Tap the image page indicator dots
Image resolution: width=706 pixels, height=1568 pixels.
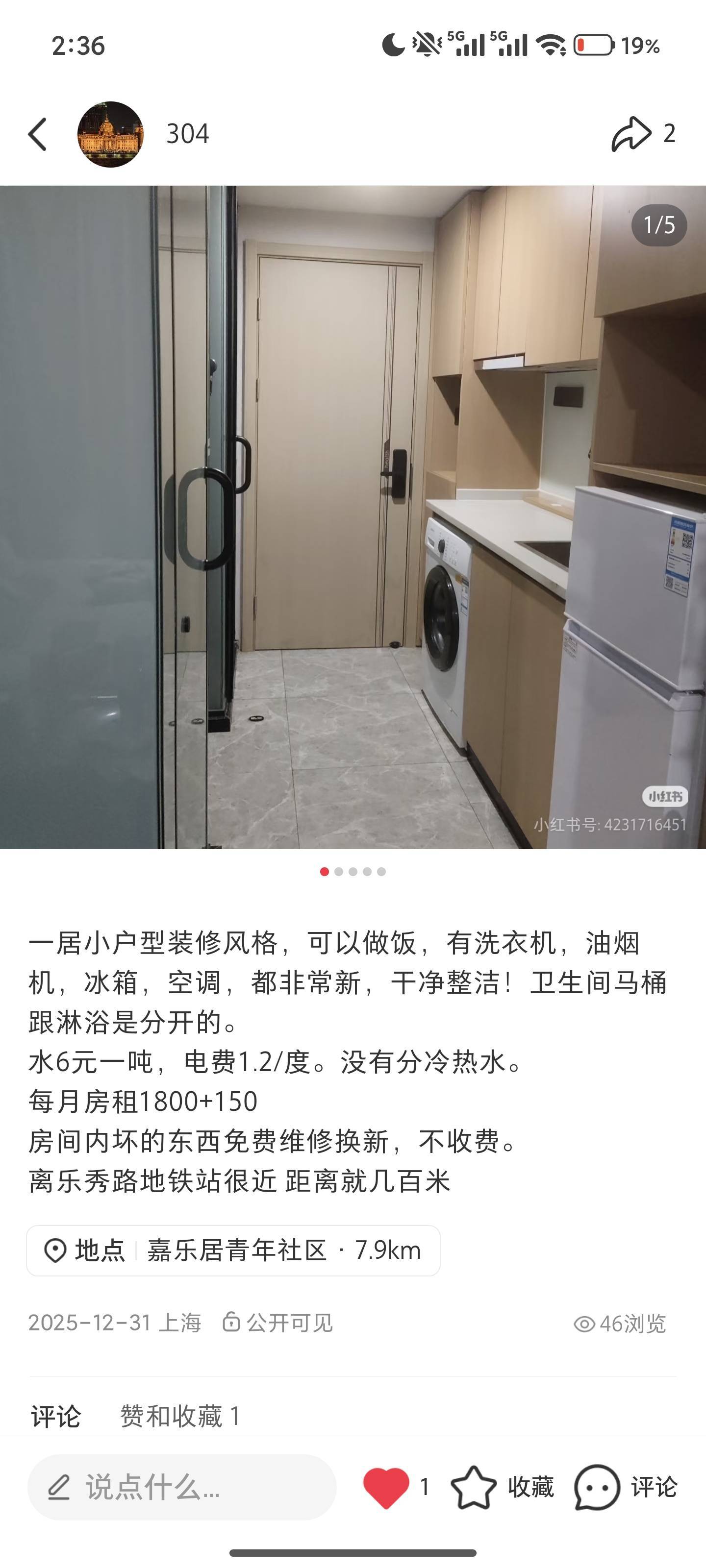(x=353, y=872)
